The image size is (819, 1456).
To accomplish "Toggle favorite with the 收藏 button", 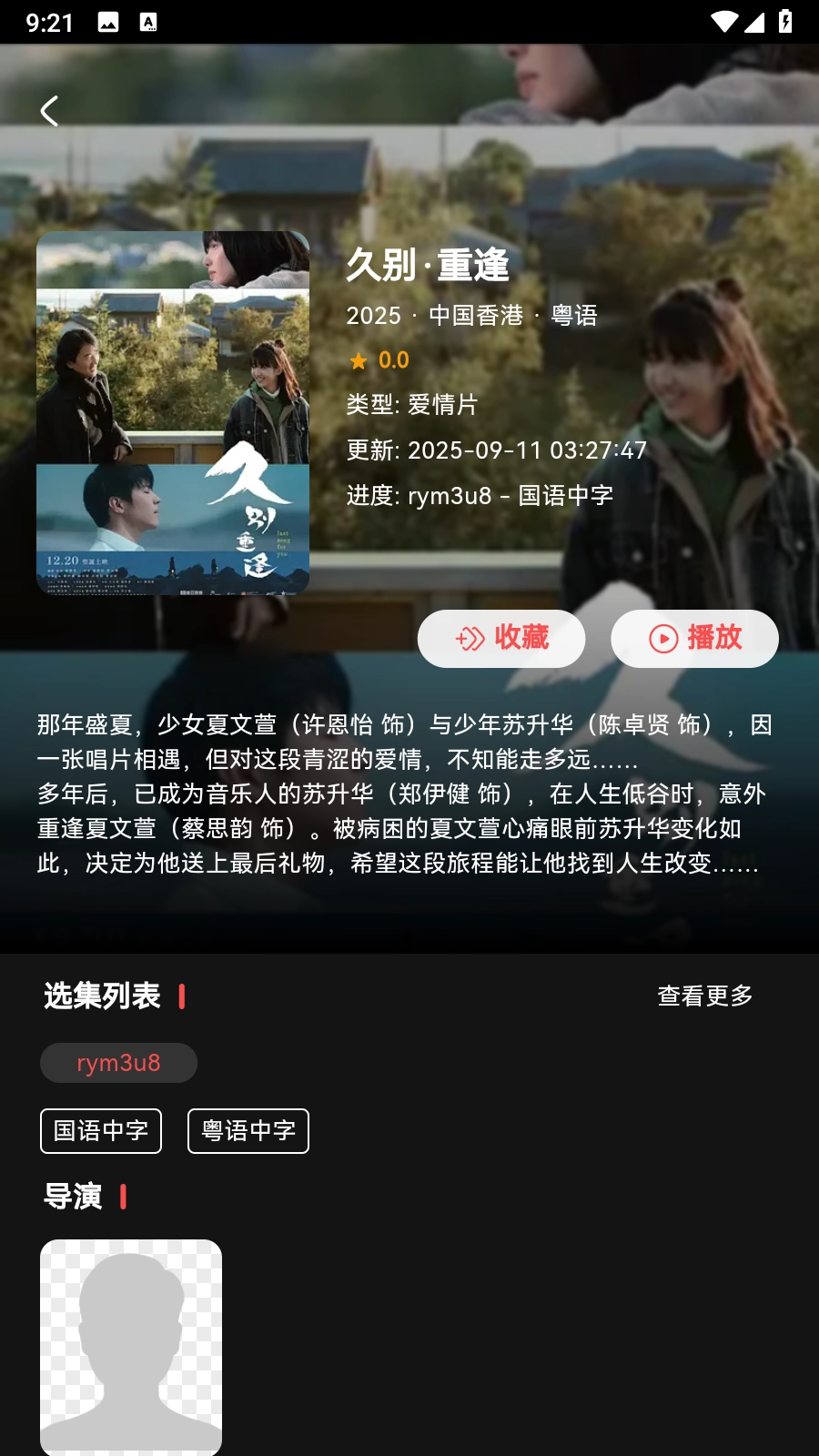I will click(501, 639).
